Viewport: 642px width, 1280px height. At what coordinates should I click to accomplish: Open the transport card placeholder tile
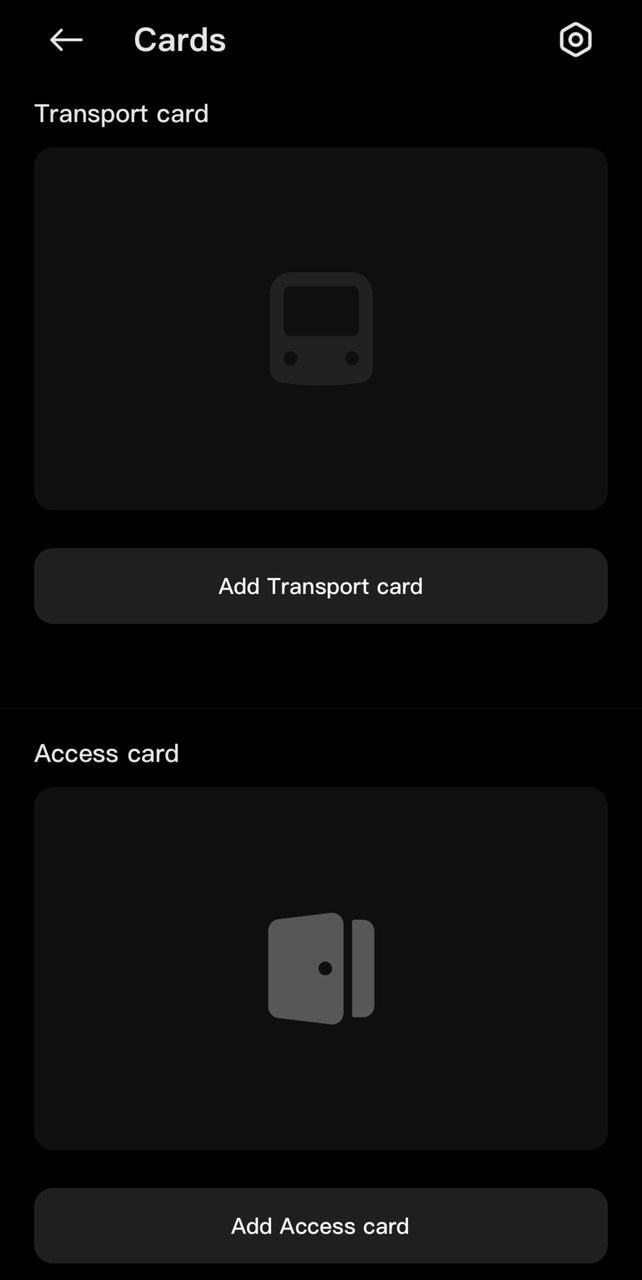point(321,329)
